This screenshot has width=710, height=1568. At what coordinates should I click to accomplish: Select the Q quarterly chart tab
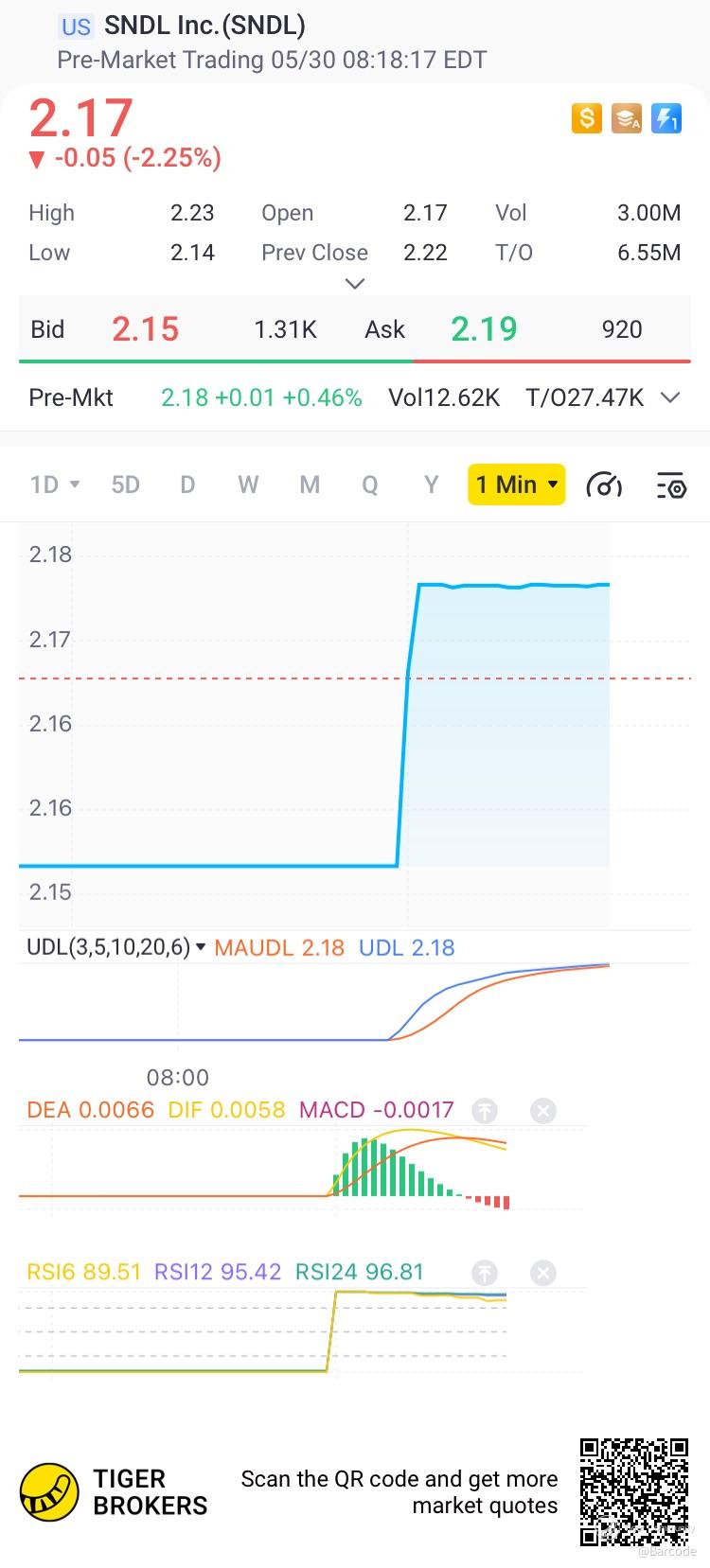(x=370, y=485)
